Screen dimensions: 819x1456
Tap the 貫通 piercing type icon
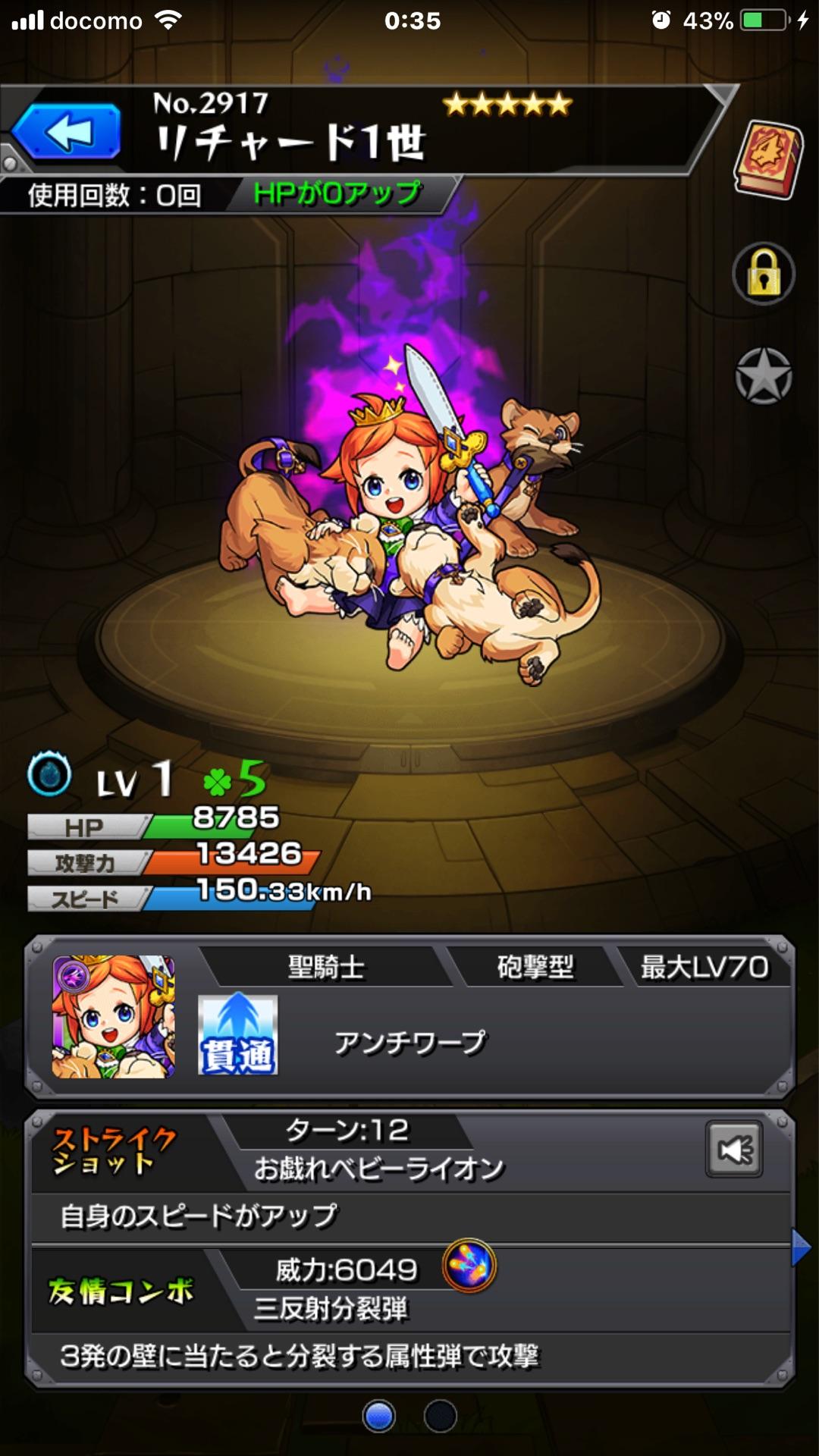pyautogui.click(x=237, y=1035)
